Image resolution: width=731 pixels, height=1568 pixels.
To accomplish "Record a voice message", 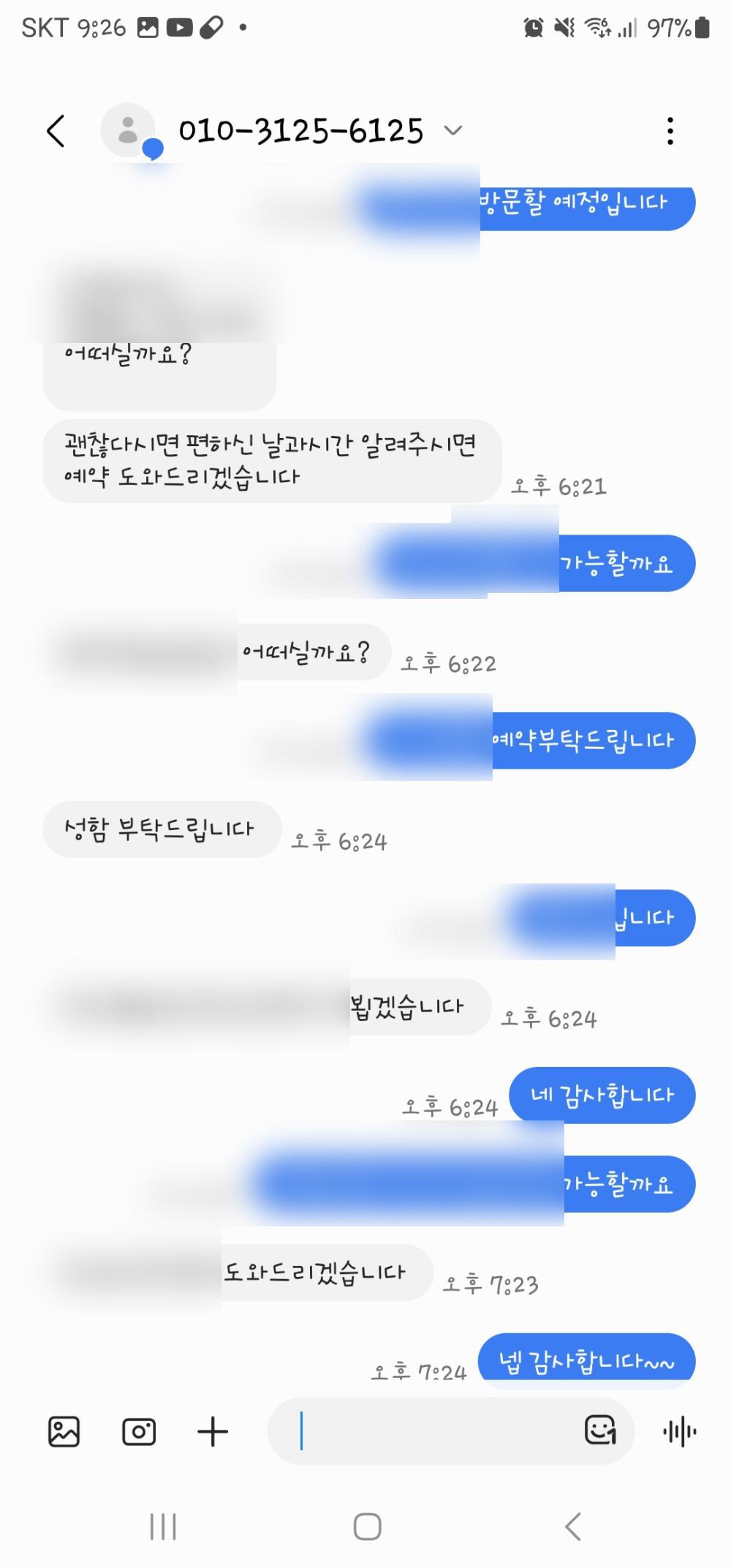I will click(679, 1431).
